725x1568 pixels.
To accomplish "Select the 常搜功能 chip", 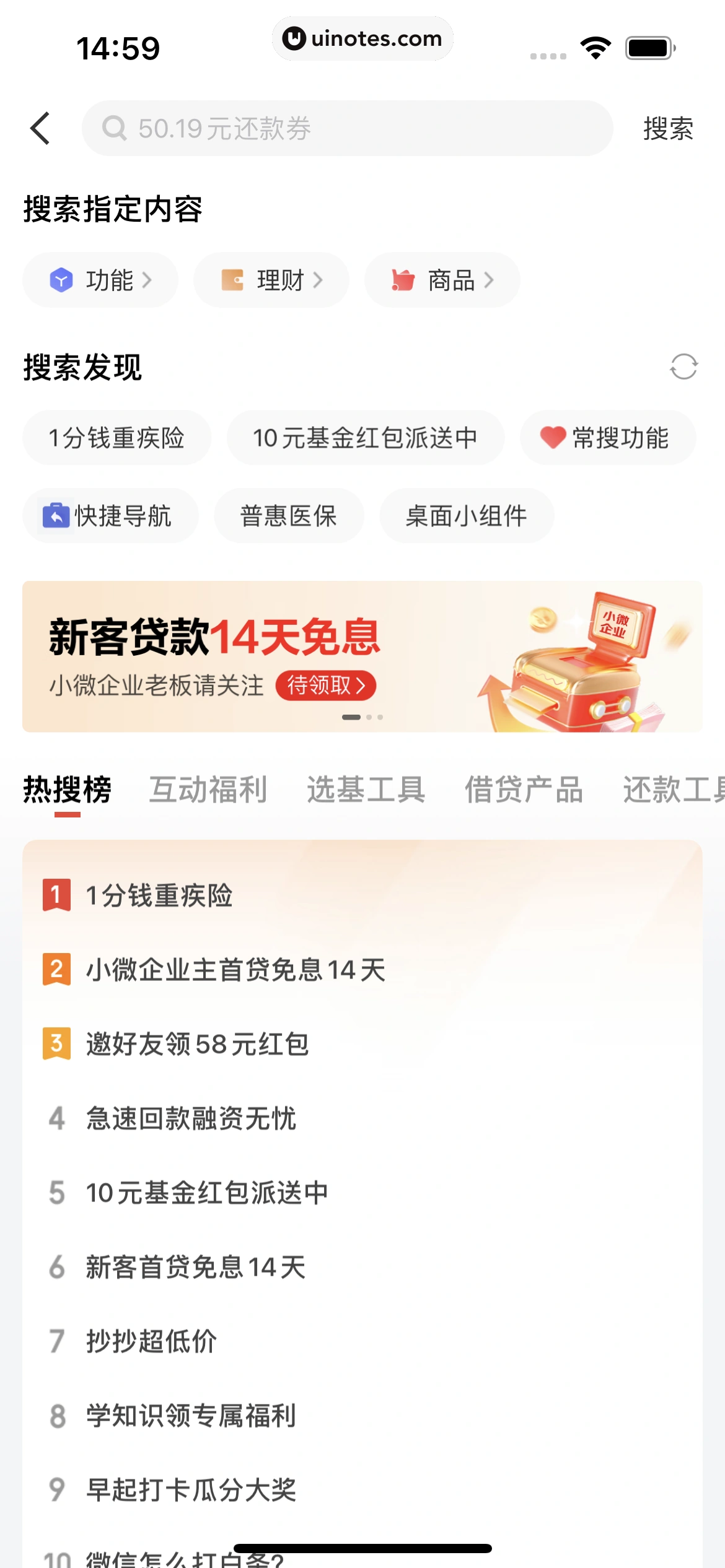I will (x=607, y=438).
